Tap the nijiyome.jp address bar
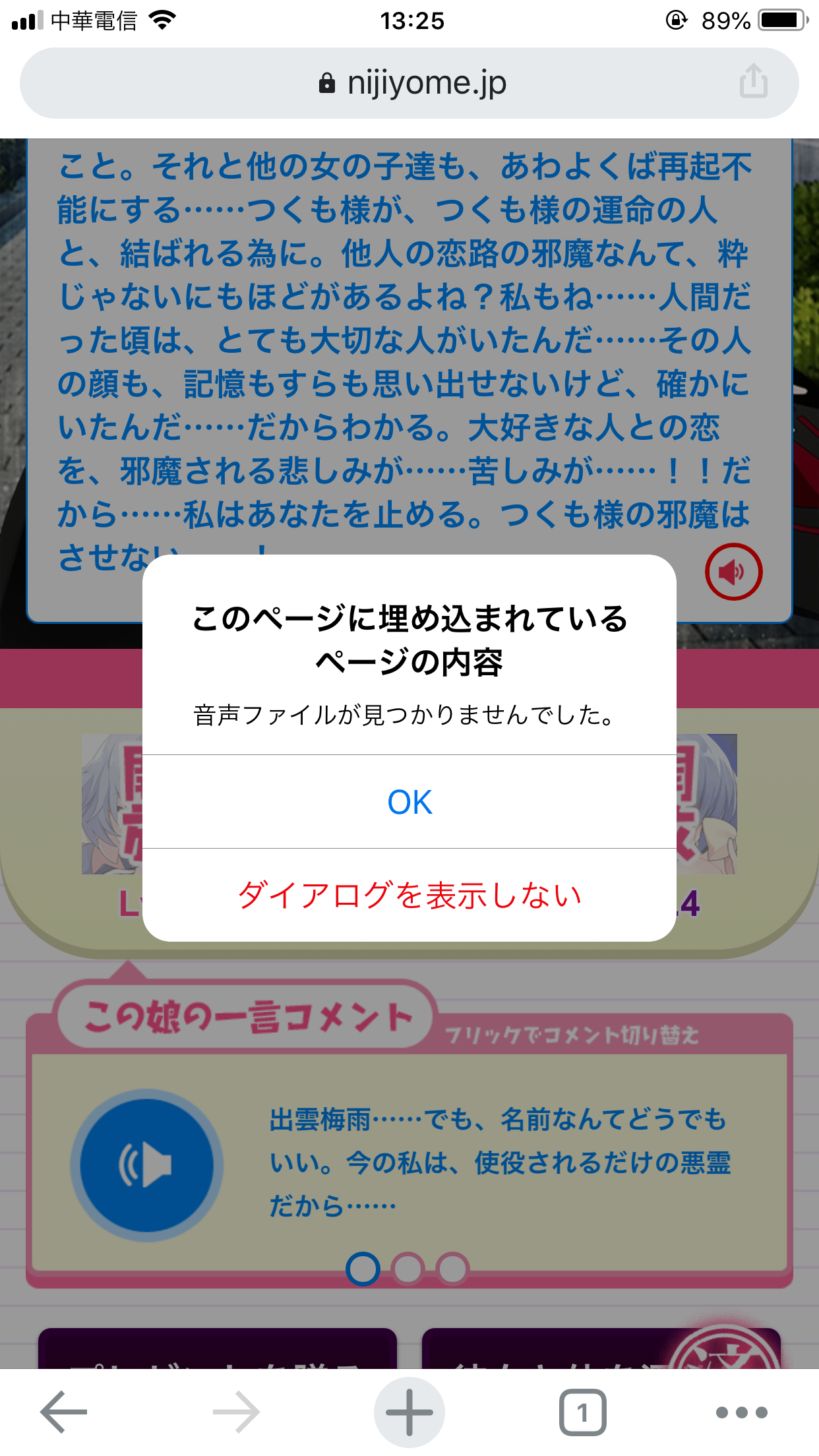Screen dimensions: 819x1456 [x=409, y=83]
